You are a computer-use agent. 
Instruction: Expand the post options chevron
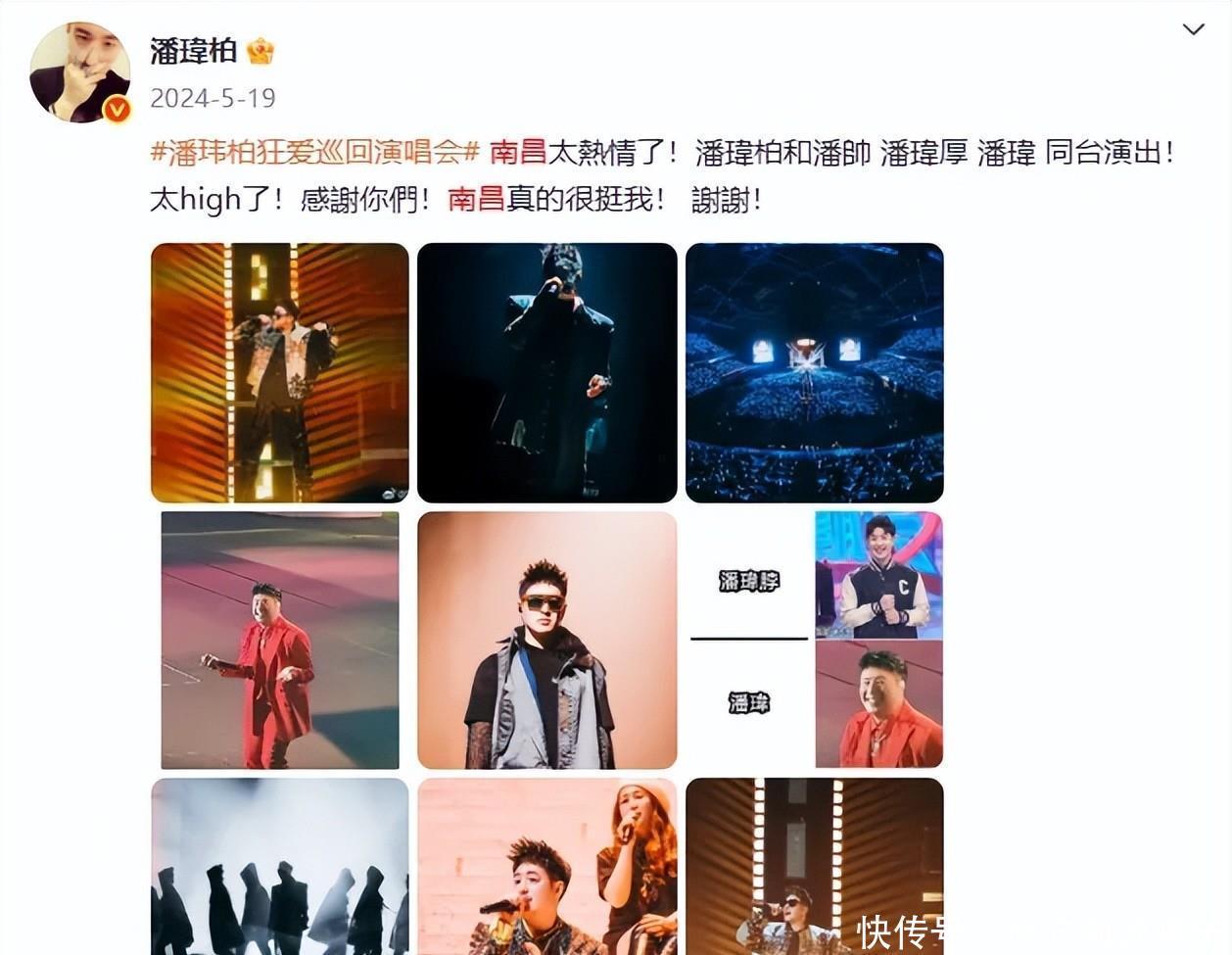pos(1193,30)
